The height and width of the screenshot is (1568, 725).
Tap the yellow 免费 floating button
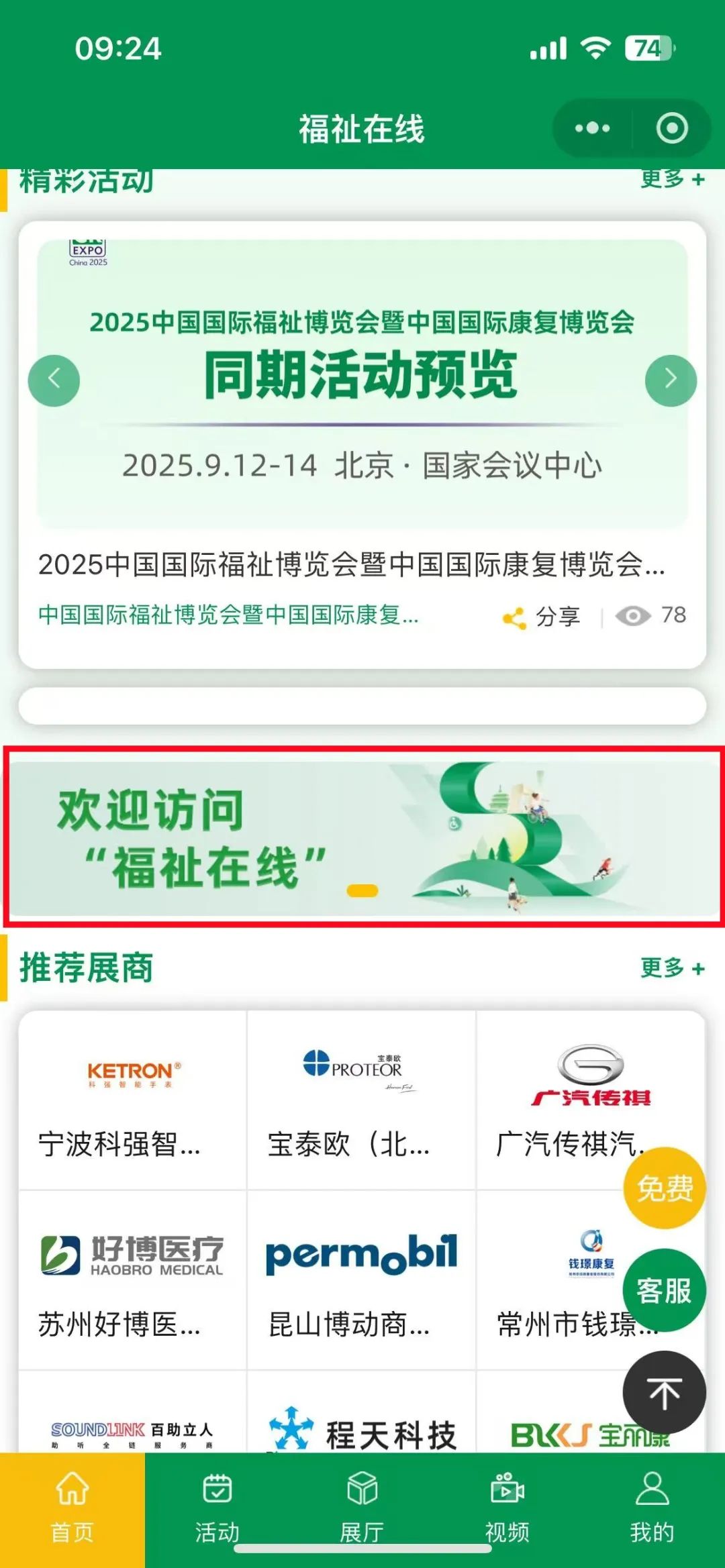[664, 1188]
